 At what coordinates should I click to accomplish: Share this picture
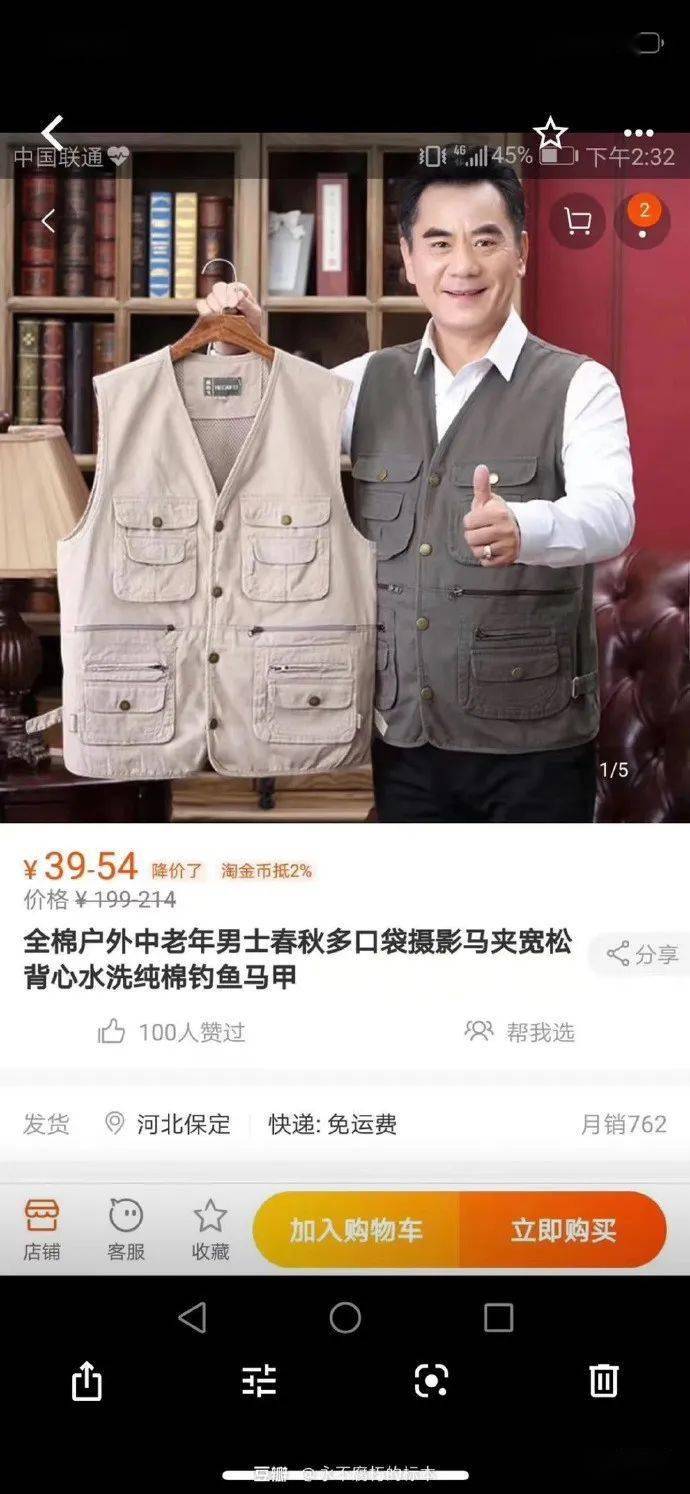87,1381
